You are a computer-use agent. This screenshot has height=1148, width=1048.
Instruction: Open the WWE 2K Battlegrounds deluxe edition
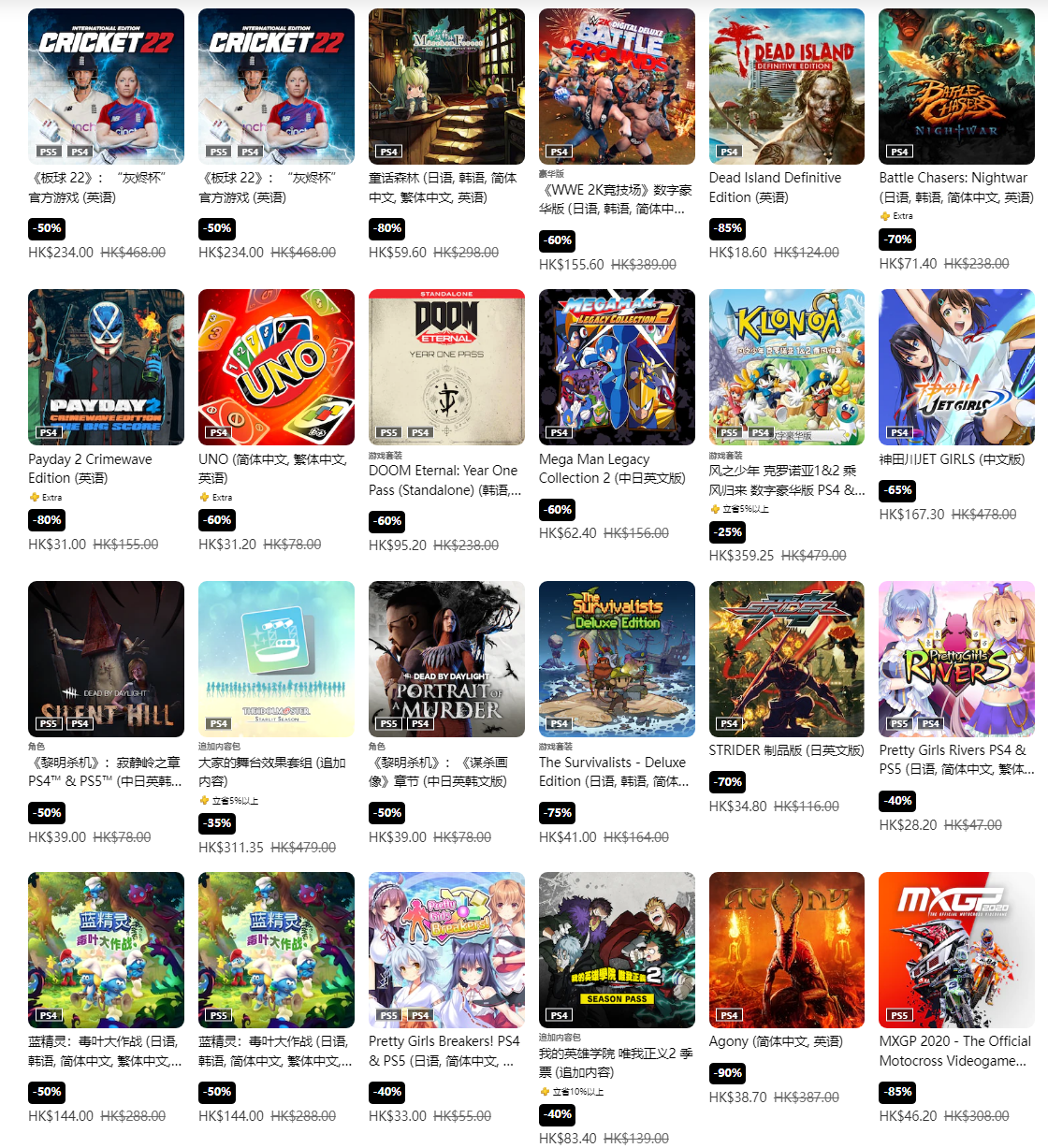(617, 87)
